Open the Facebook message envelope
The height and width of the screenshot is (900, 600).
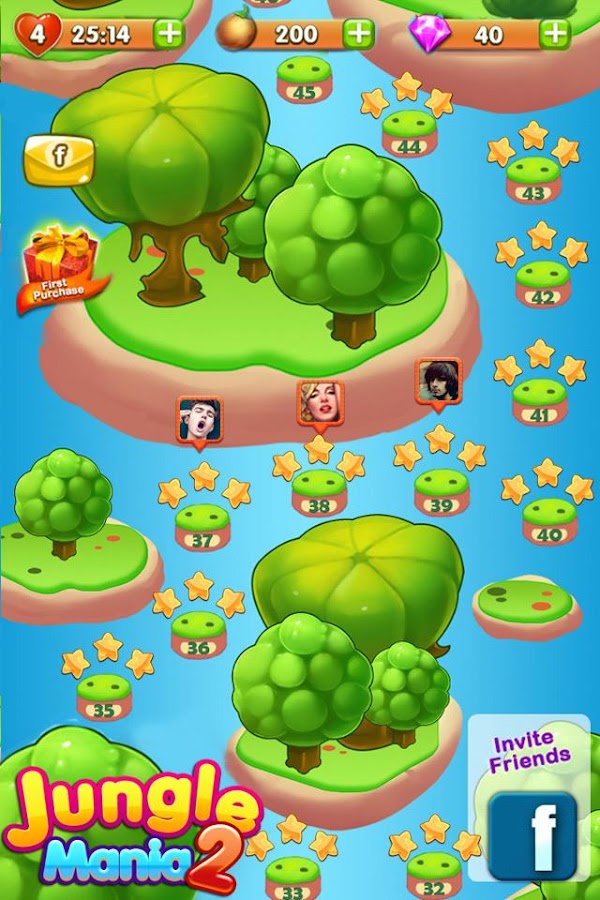click(59, 158)
